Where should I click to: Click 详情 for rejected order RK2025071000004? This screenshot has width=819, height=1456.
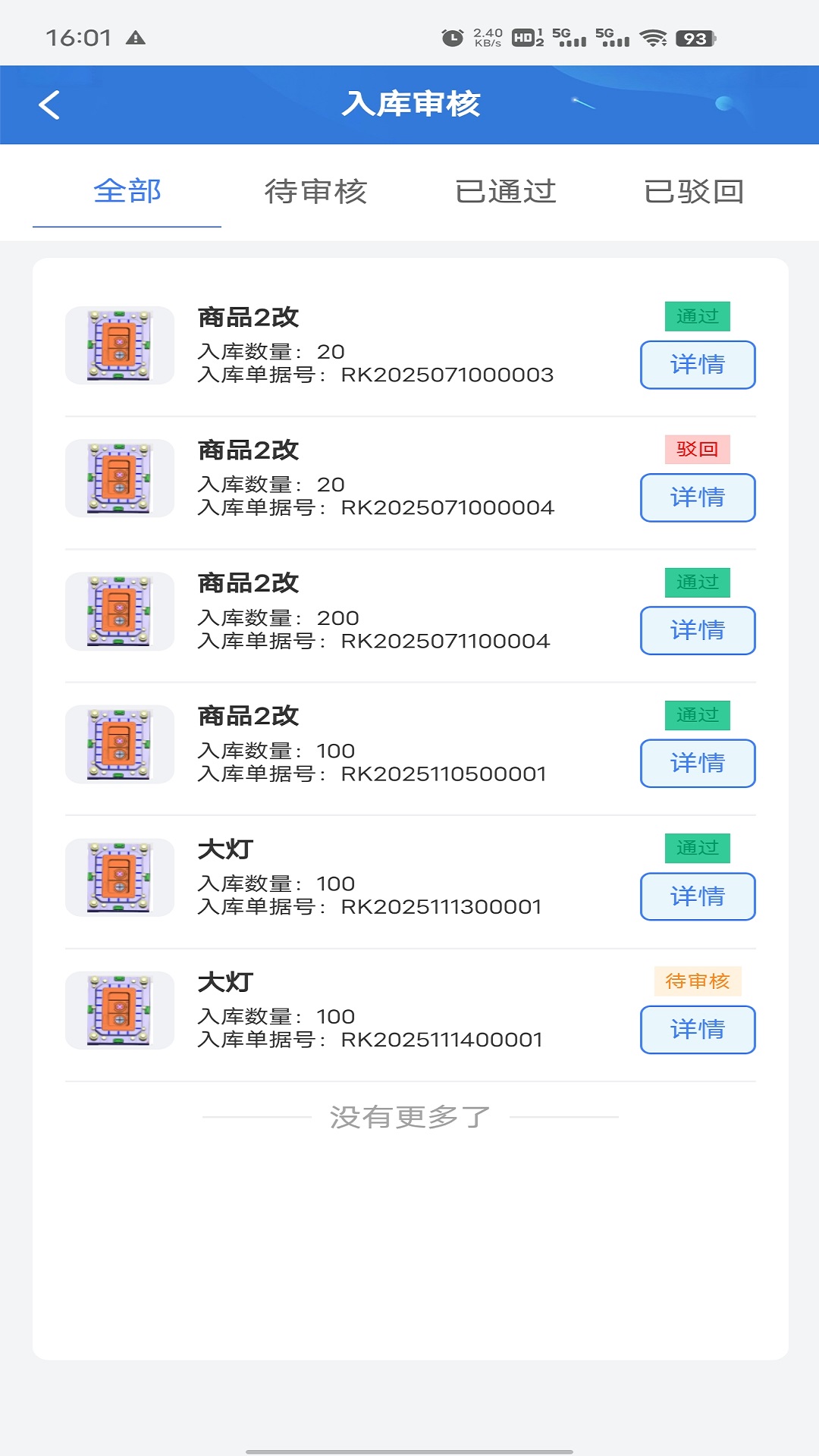point(697,497)
